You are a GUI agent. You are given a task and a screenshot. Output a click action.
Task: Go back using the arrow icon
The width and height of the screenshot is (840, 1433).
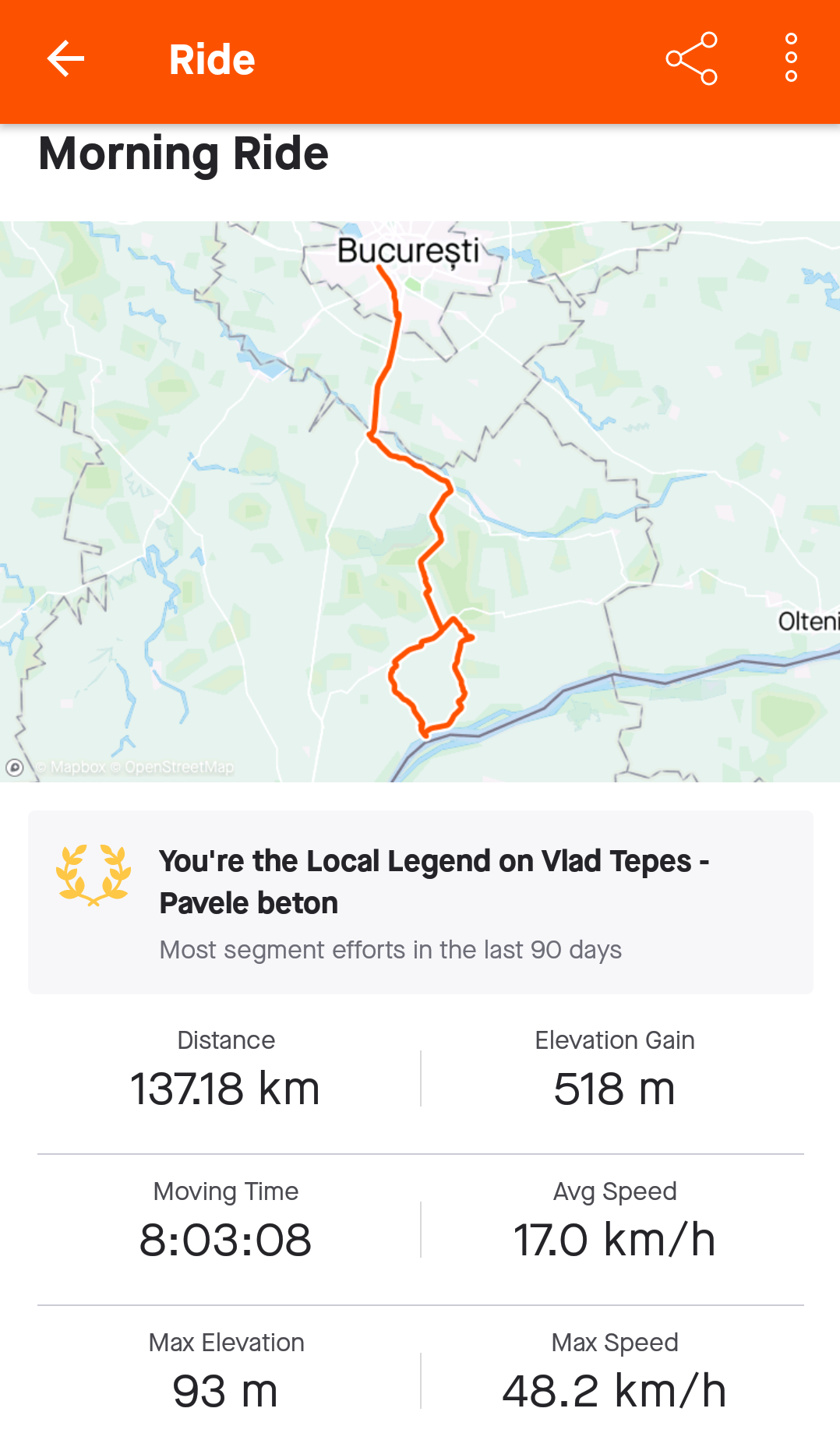click(65, 59)
